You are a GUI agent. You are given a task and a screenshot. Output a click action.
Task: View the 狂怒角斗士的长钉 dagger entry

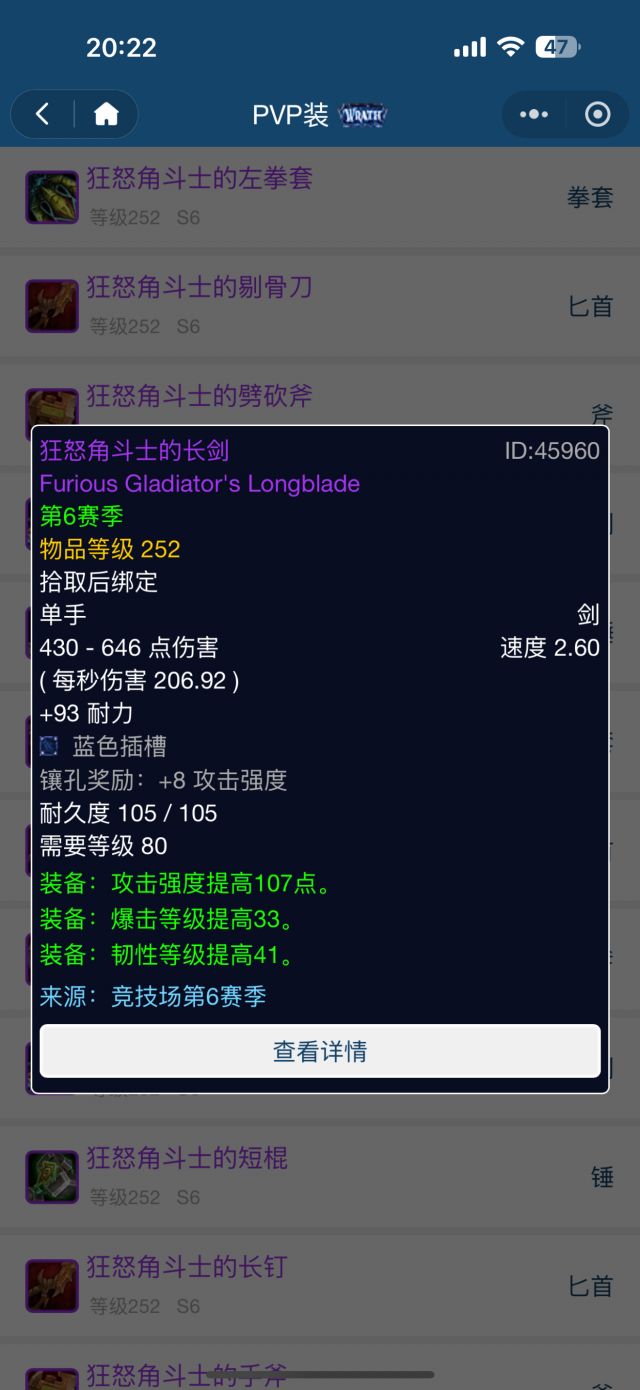pyautogui.click(x=320, y=1285)
